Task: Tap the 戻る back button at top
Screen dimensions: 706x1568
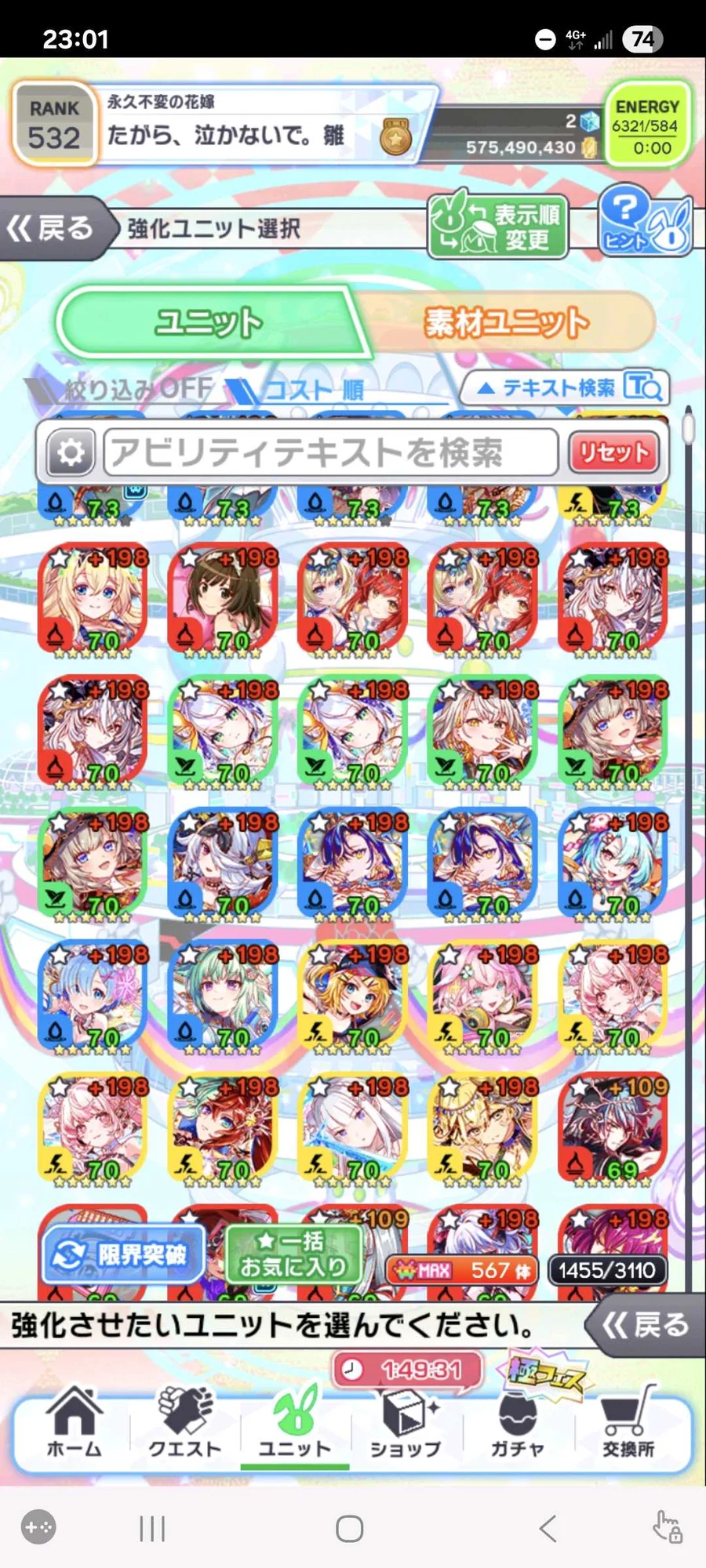Action: pos(51,228)
